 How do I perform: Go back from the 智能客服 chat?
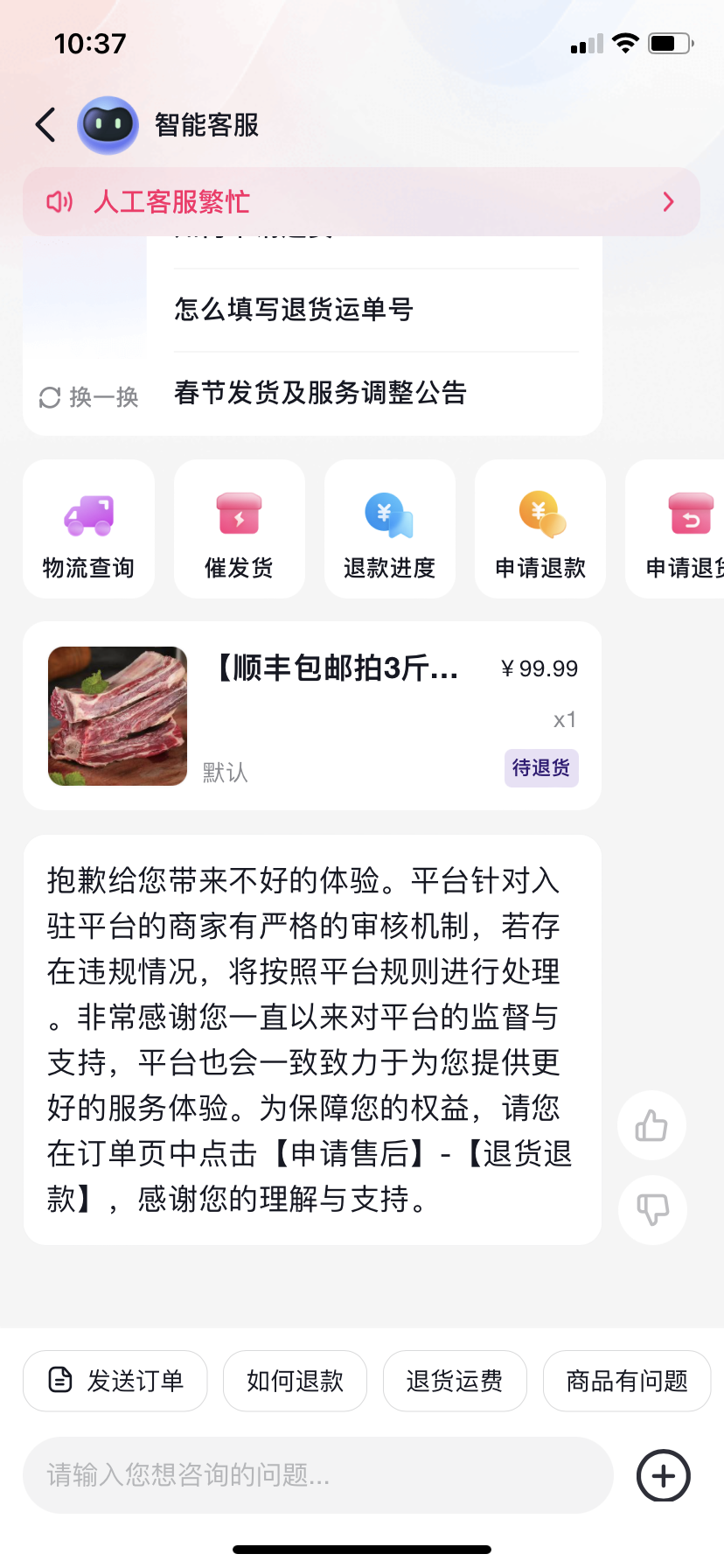[x=45, y=125]
